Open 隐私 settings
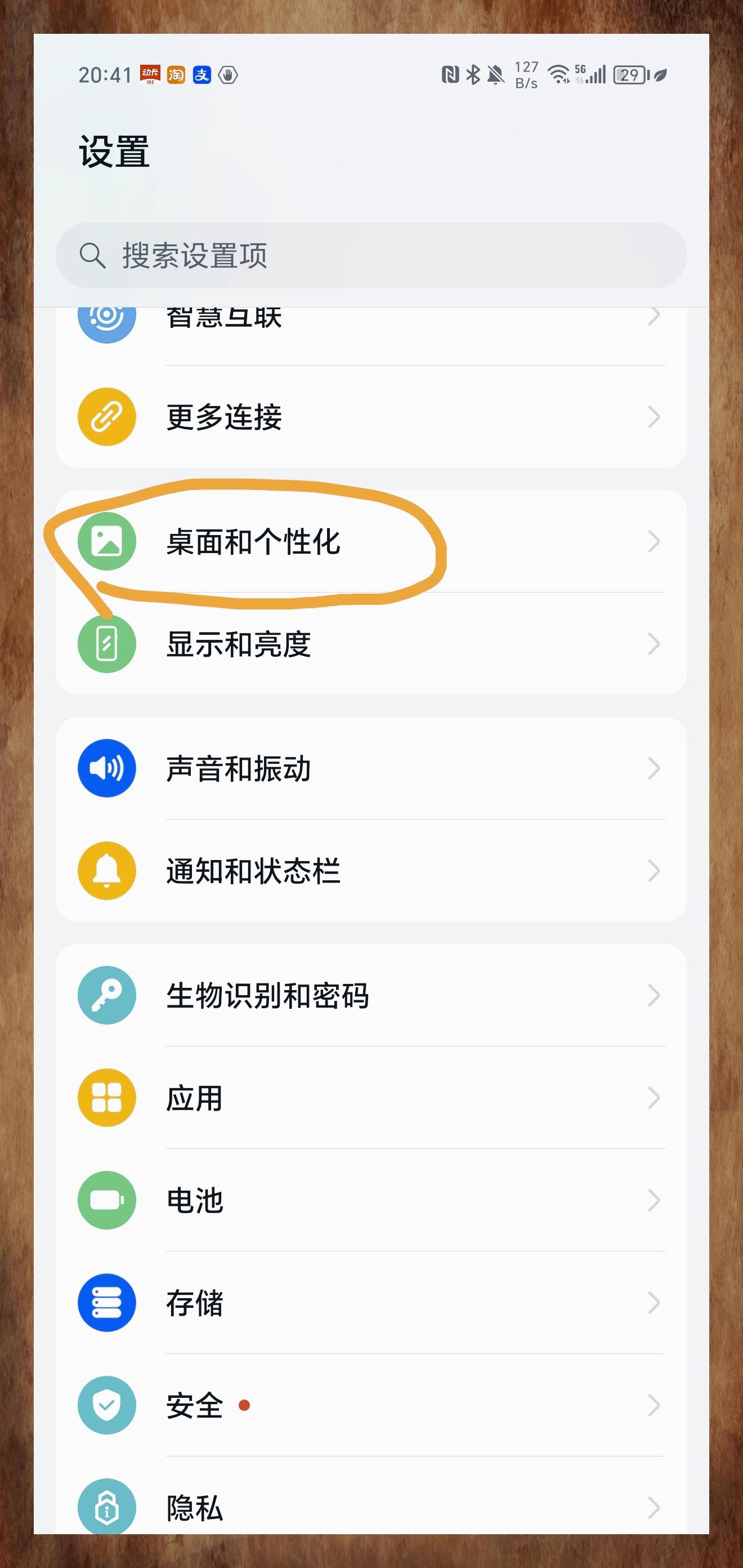The height and width of the screenshot is (1568, 743). click(x=371, y=1507)
